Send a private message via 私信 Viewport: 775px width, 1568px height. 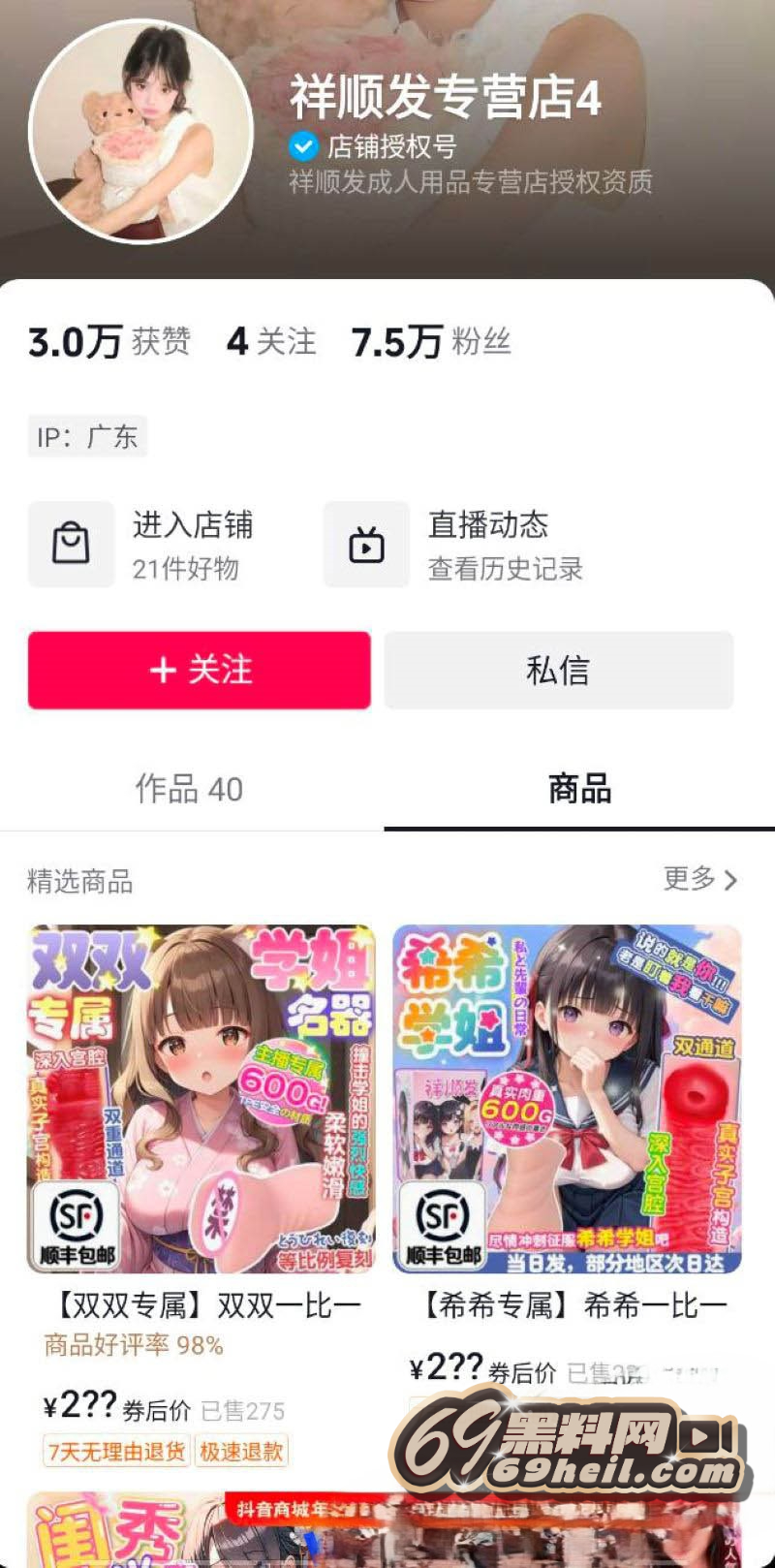coord(558,671)
